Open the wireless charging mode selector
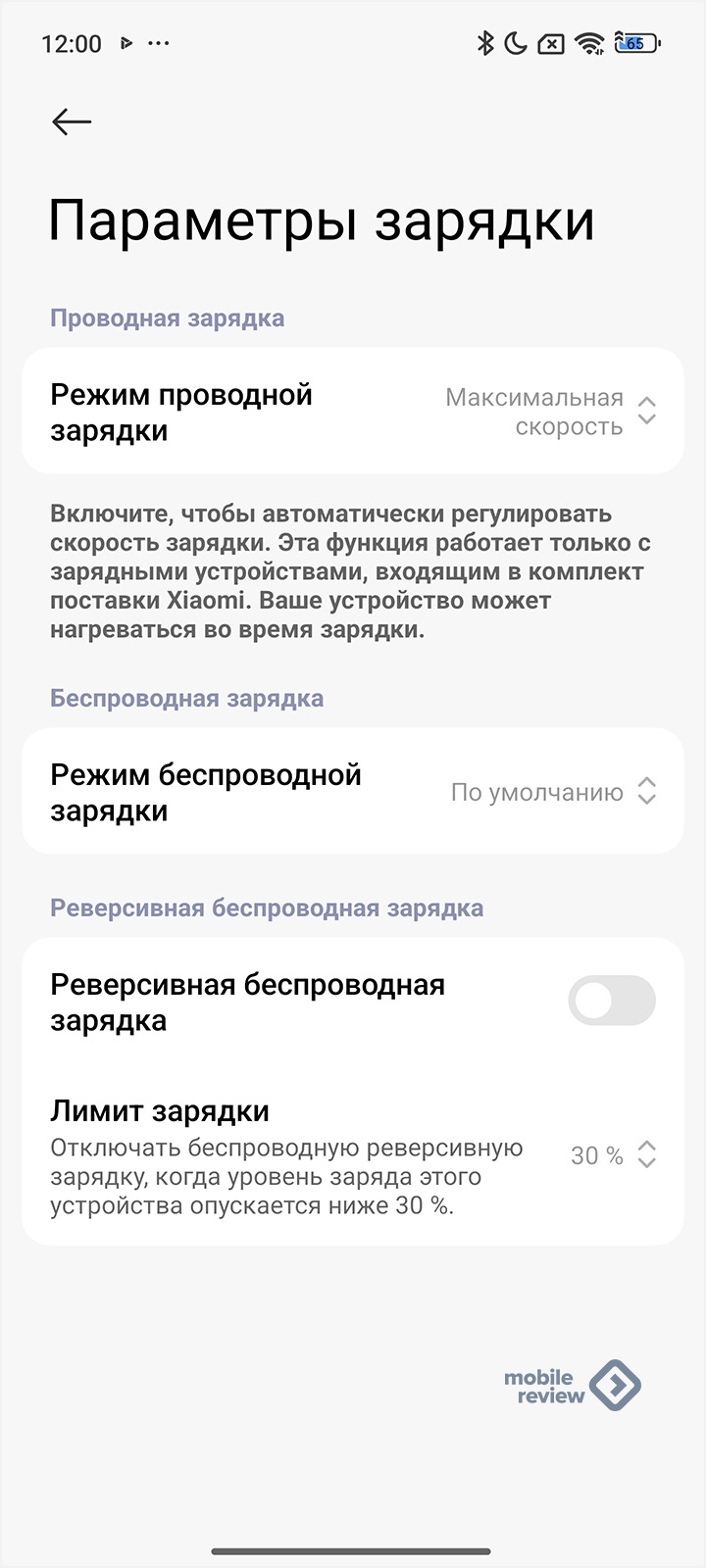 (353, 792)
